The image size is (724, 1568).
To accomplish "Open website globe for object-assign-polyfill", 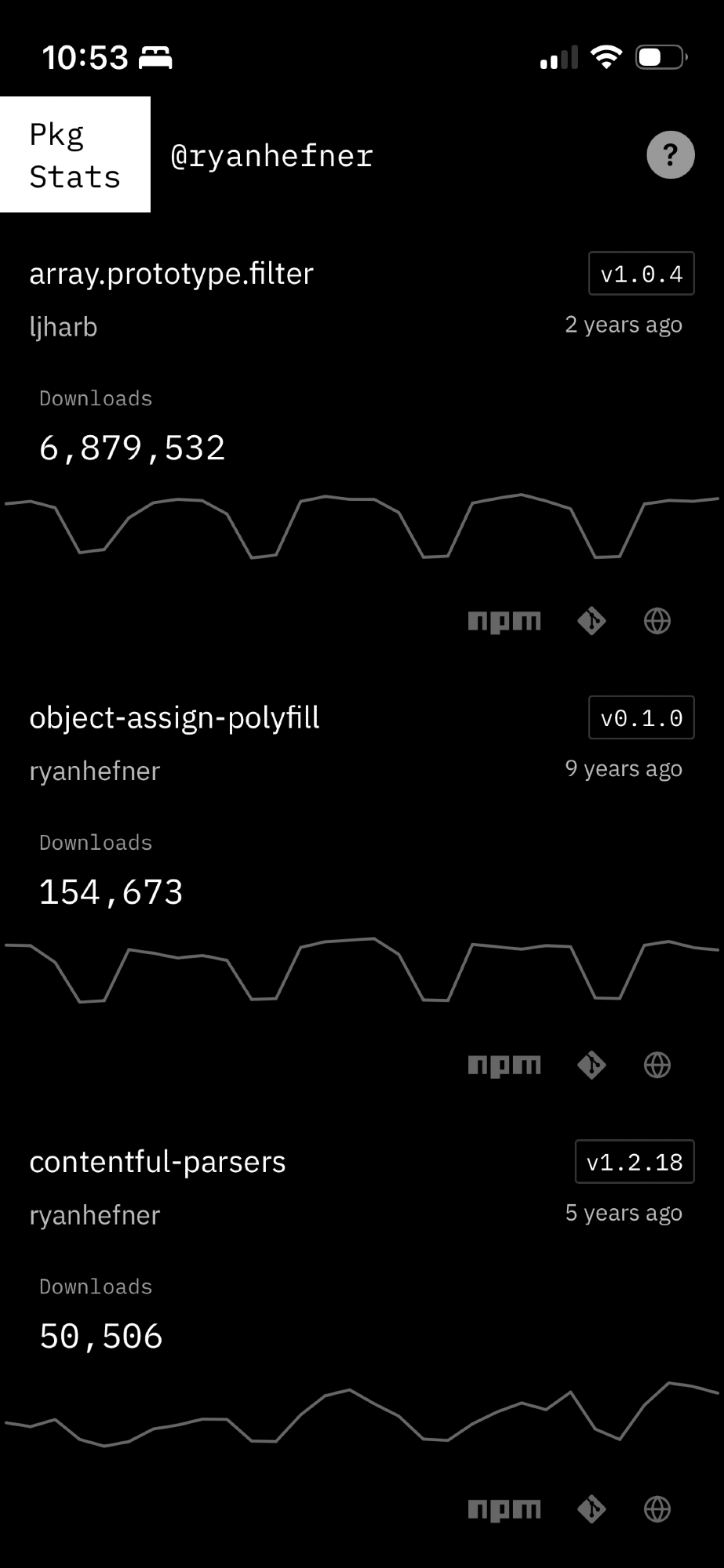I will click(x=657, y=1065).
